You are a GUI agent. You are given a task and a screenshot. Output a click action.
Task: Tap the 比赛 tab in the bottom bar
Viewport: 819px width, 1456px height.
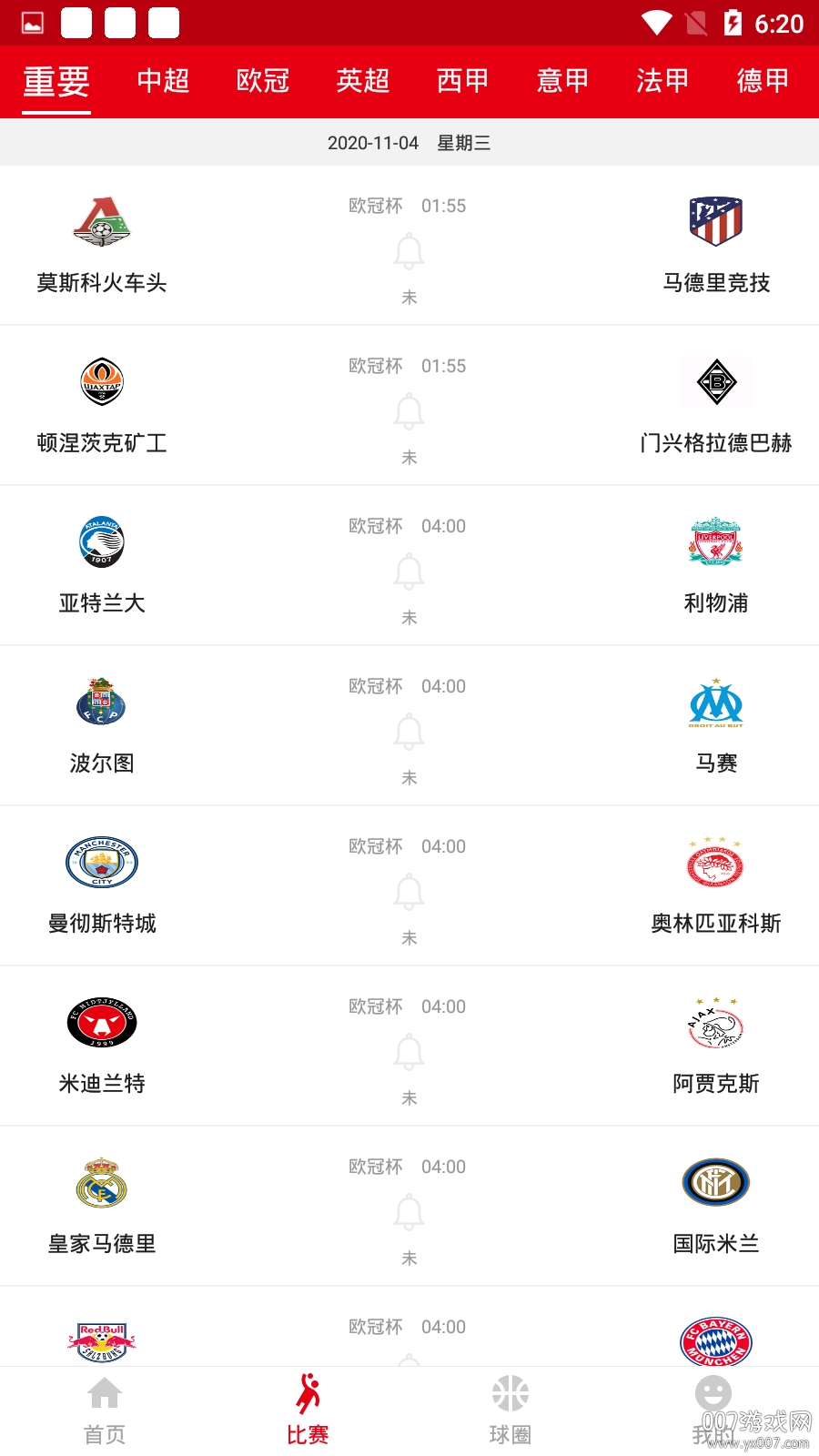[308, 1410]
